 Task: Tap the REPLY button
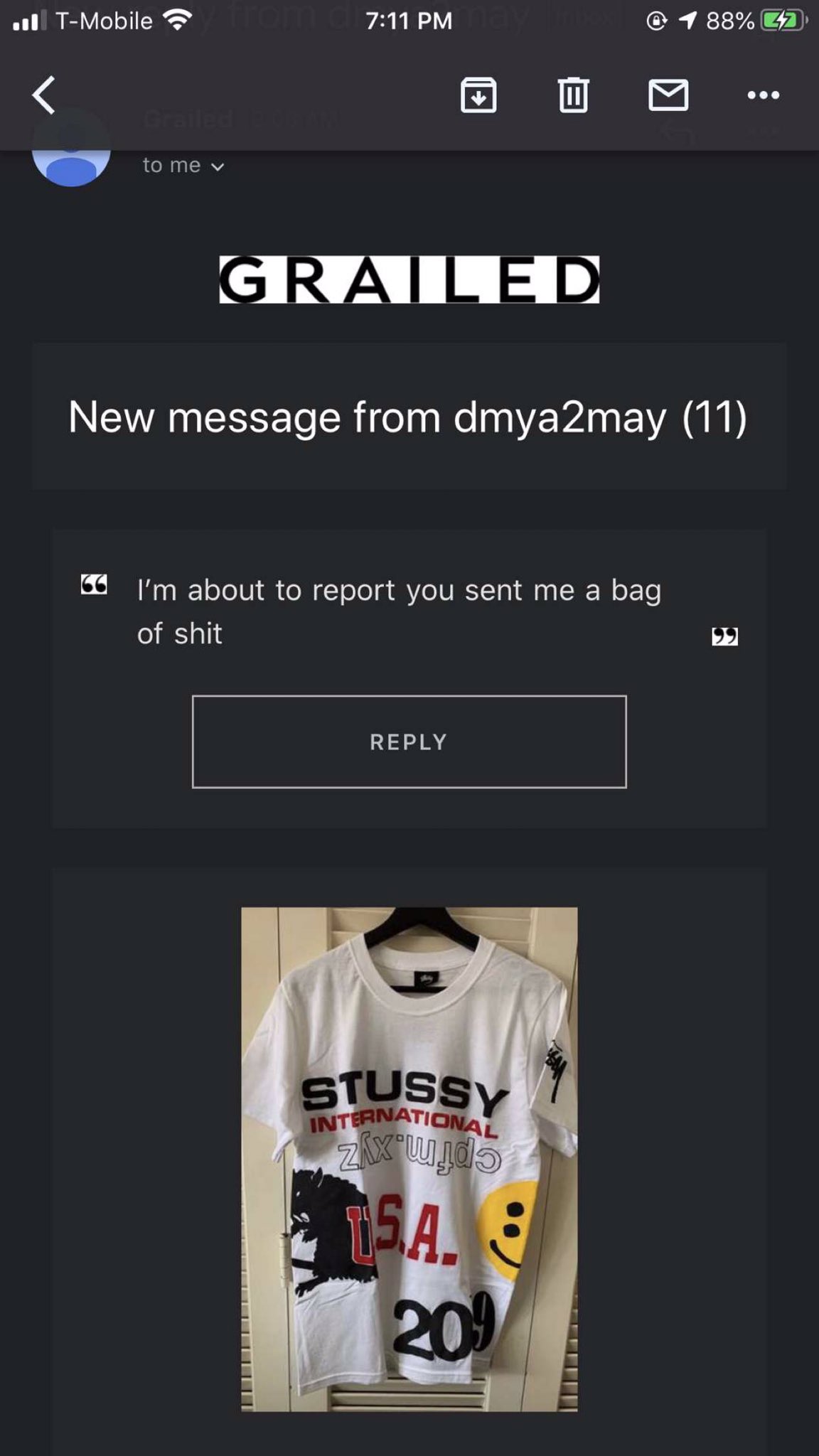[409, 742]
